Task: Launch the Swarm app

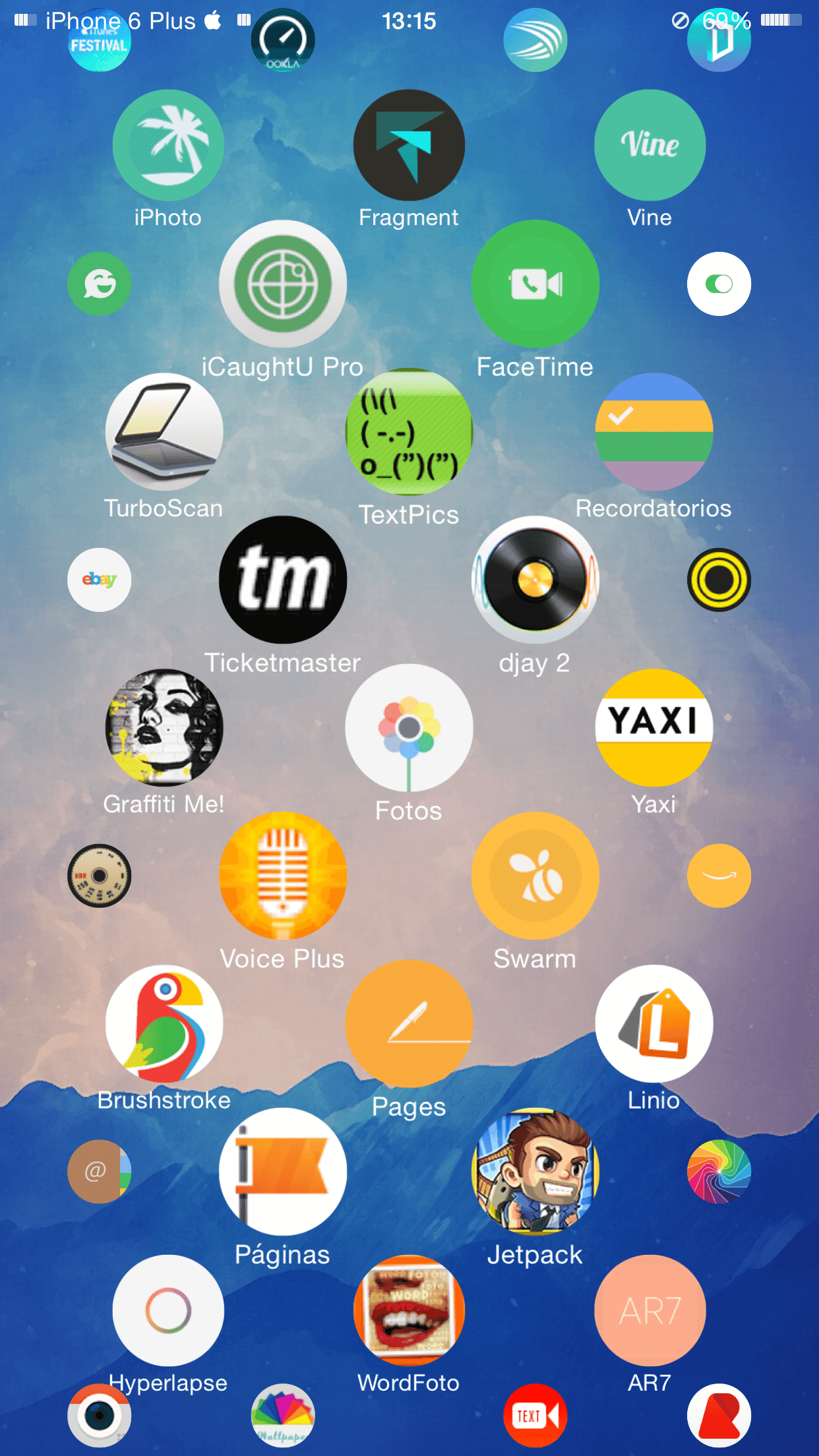Action: 535,876
